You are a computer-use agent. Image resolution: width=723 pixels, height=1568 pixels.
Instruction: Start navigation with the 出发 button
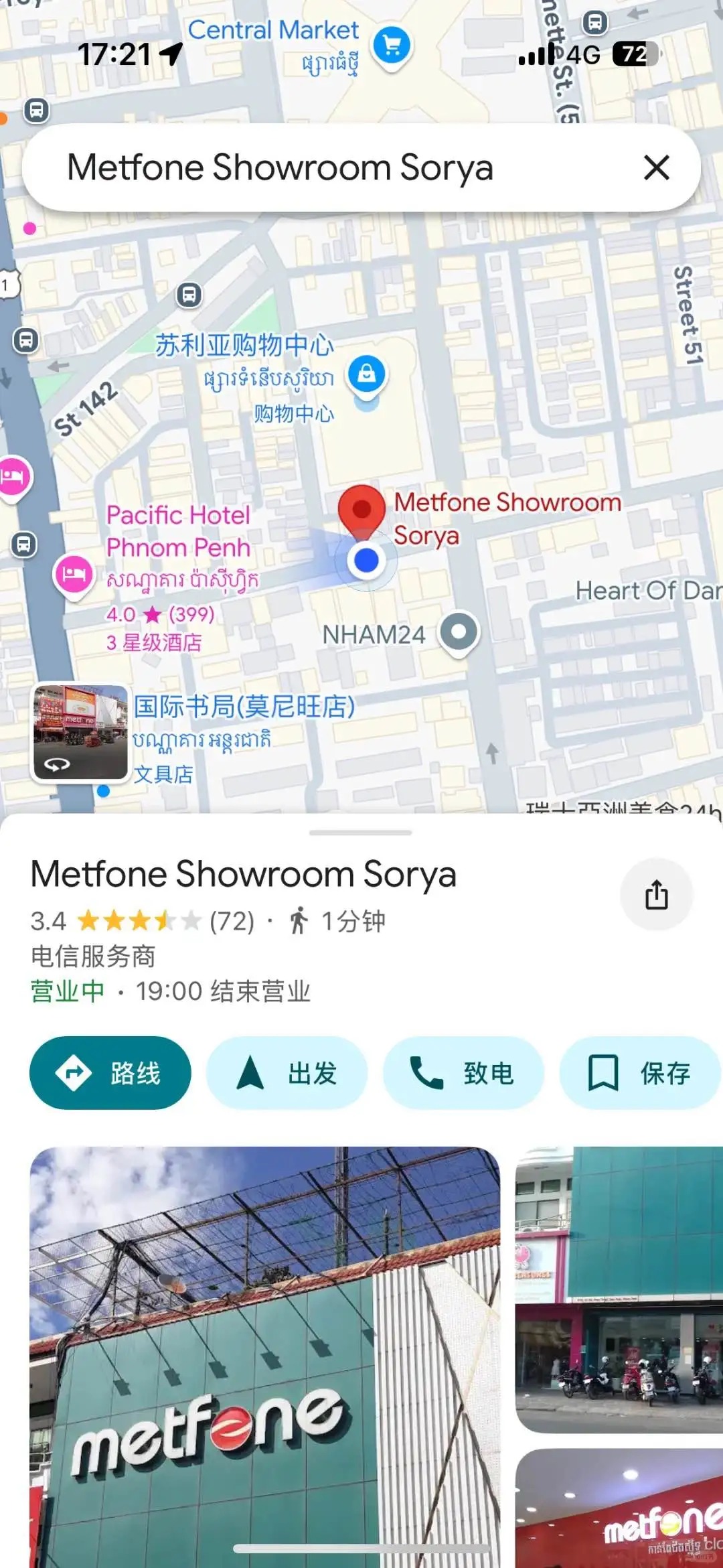287,1073
